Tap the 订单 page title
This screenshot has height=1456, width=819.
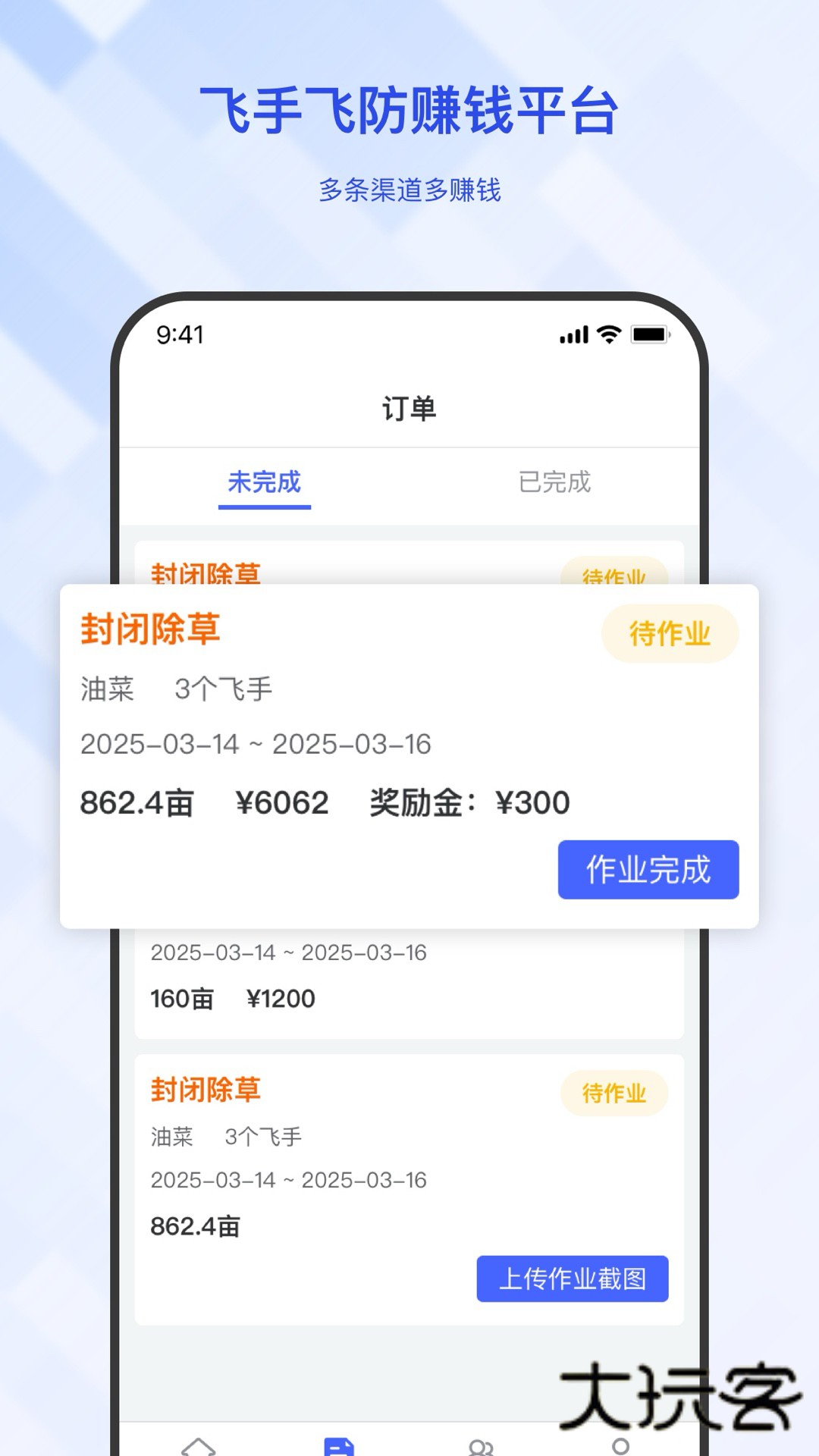(x=409, y=407)
